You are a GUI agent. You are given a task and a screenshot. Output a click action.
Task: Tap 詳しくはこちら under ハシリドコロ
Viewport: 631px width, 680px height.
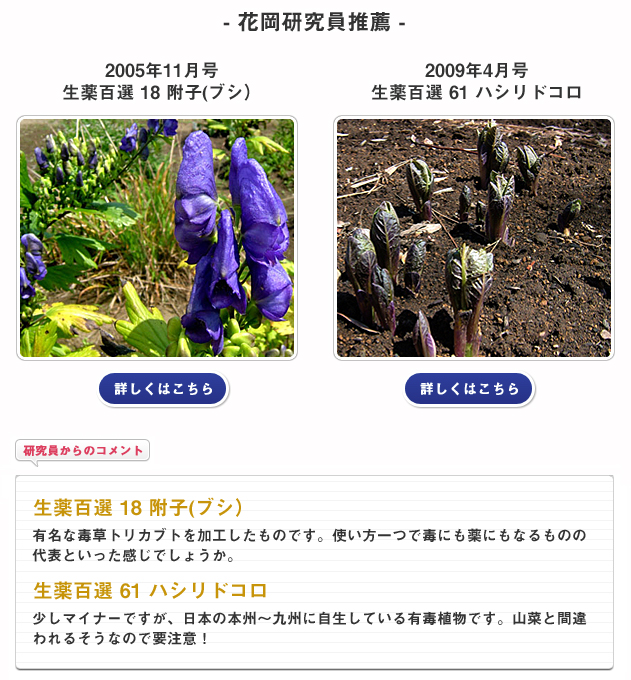(x=469, y=389)
